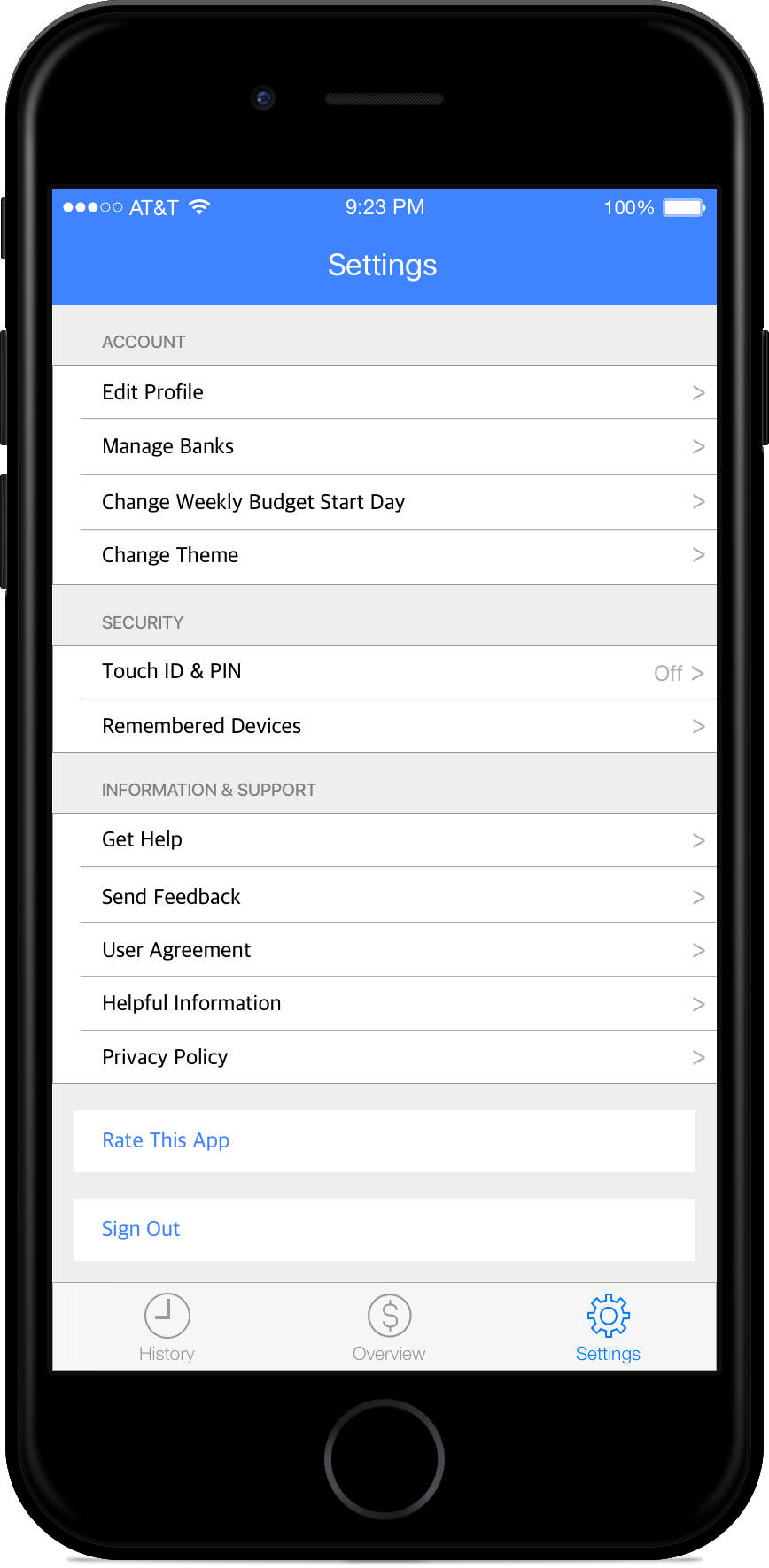Switch to the History tab
769x1568 pixels.
(x=167, y=1327)
